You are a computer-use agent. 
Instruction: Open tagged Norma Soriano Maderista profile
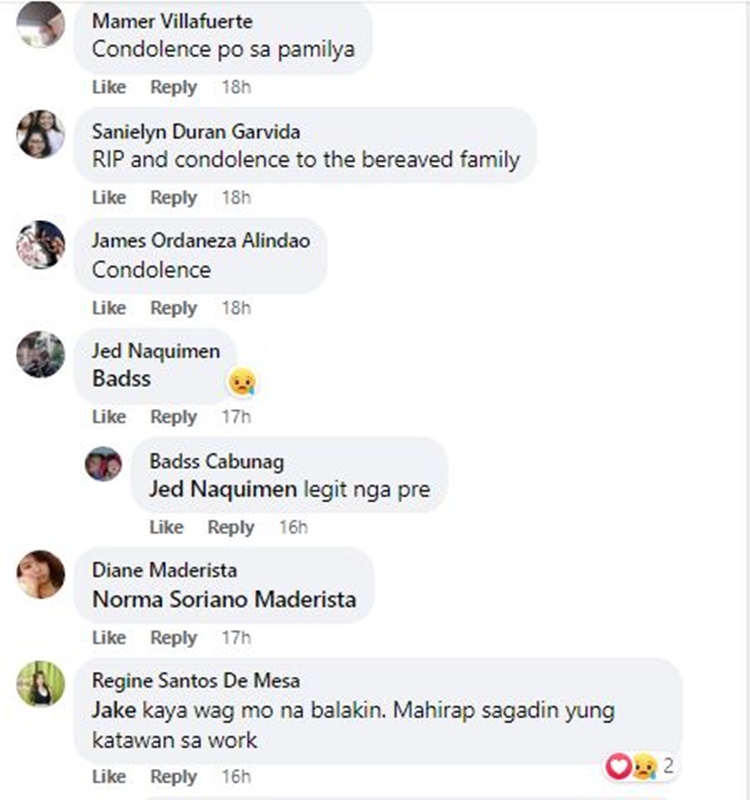click(x=224, y=600)
